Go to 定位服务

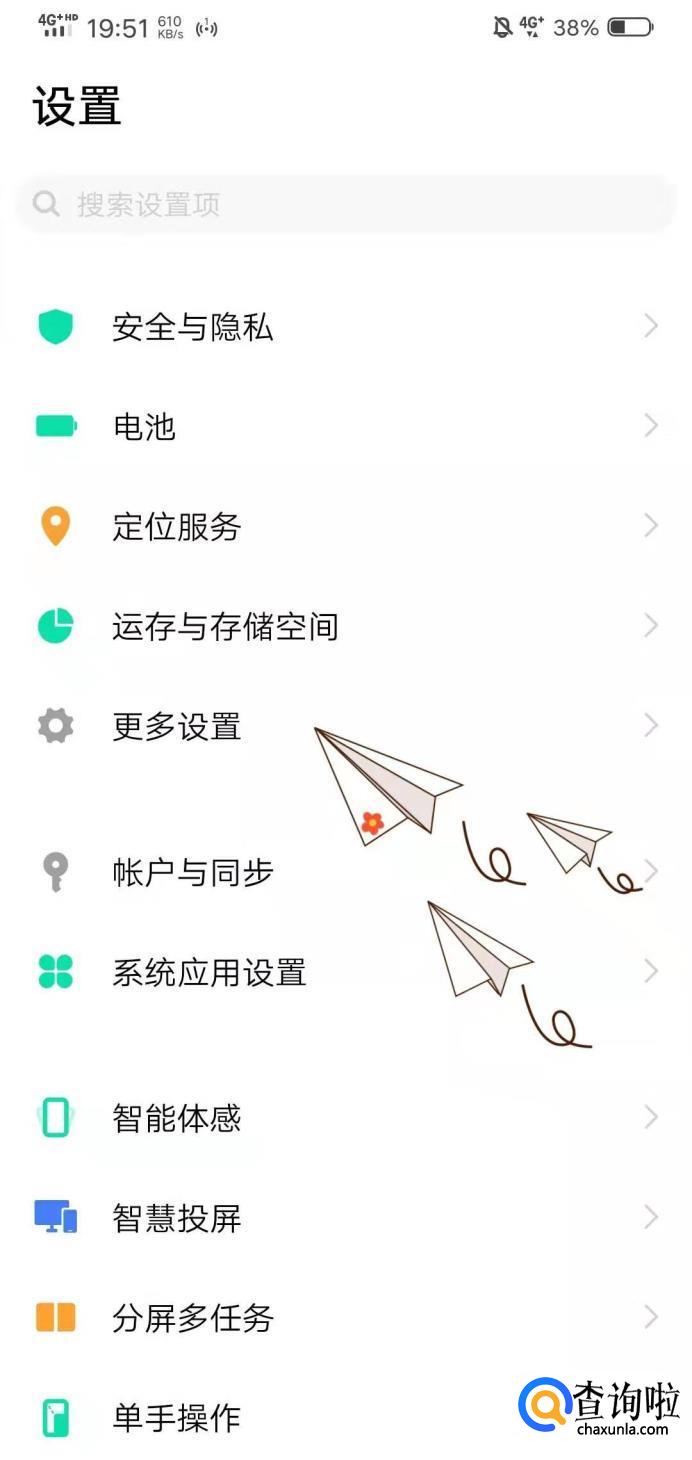[177, 527]
